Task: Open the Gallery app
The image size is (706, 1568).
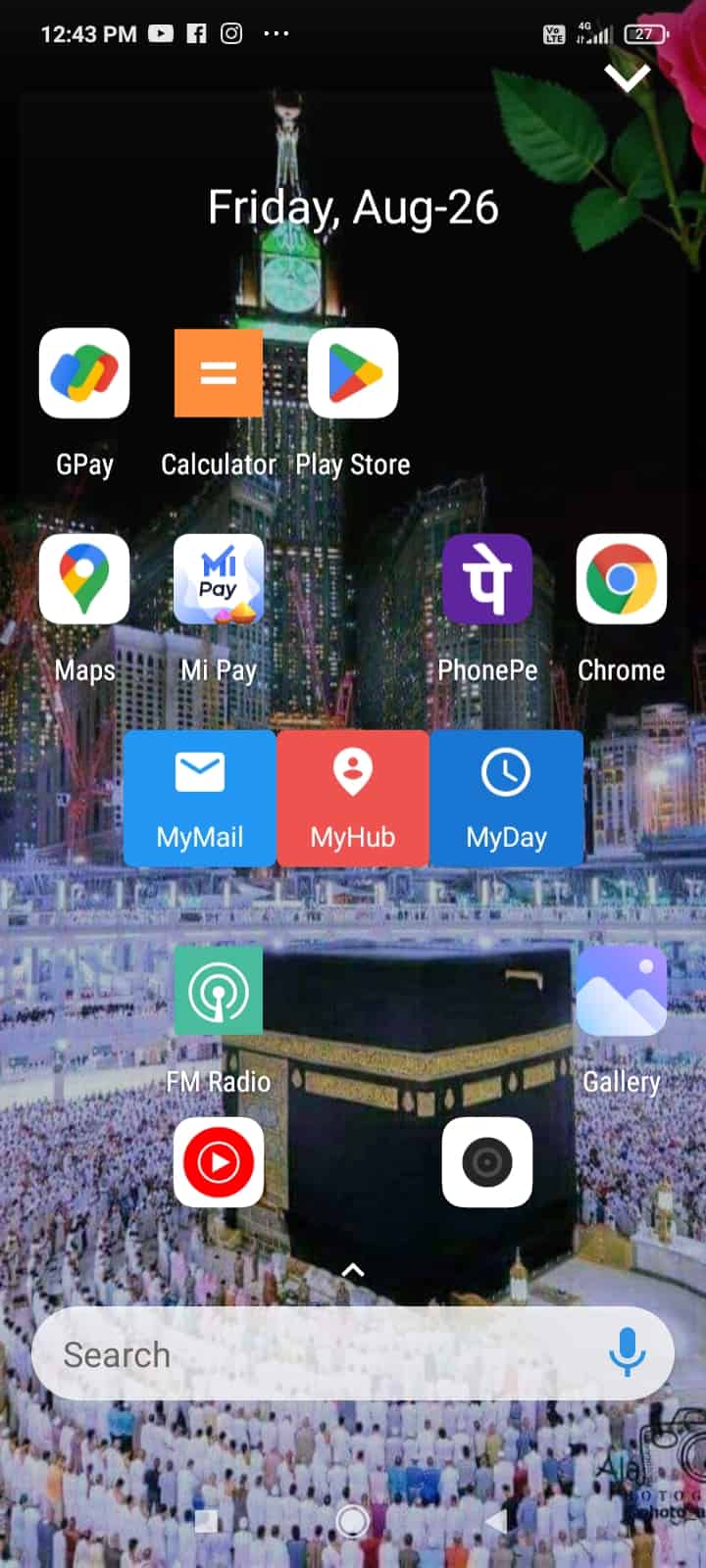Action: coord(621,991)
